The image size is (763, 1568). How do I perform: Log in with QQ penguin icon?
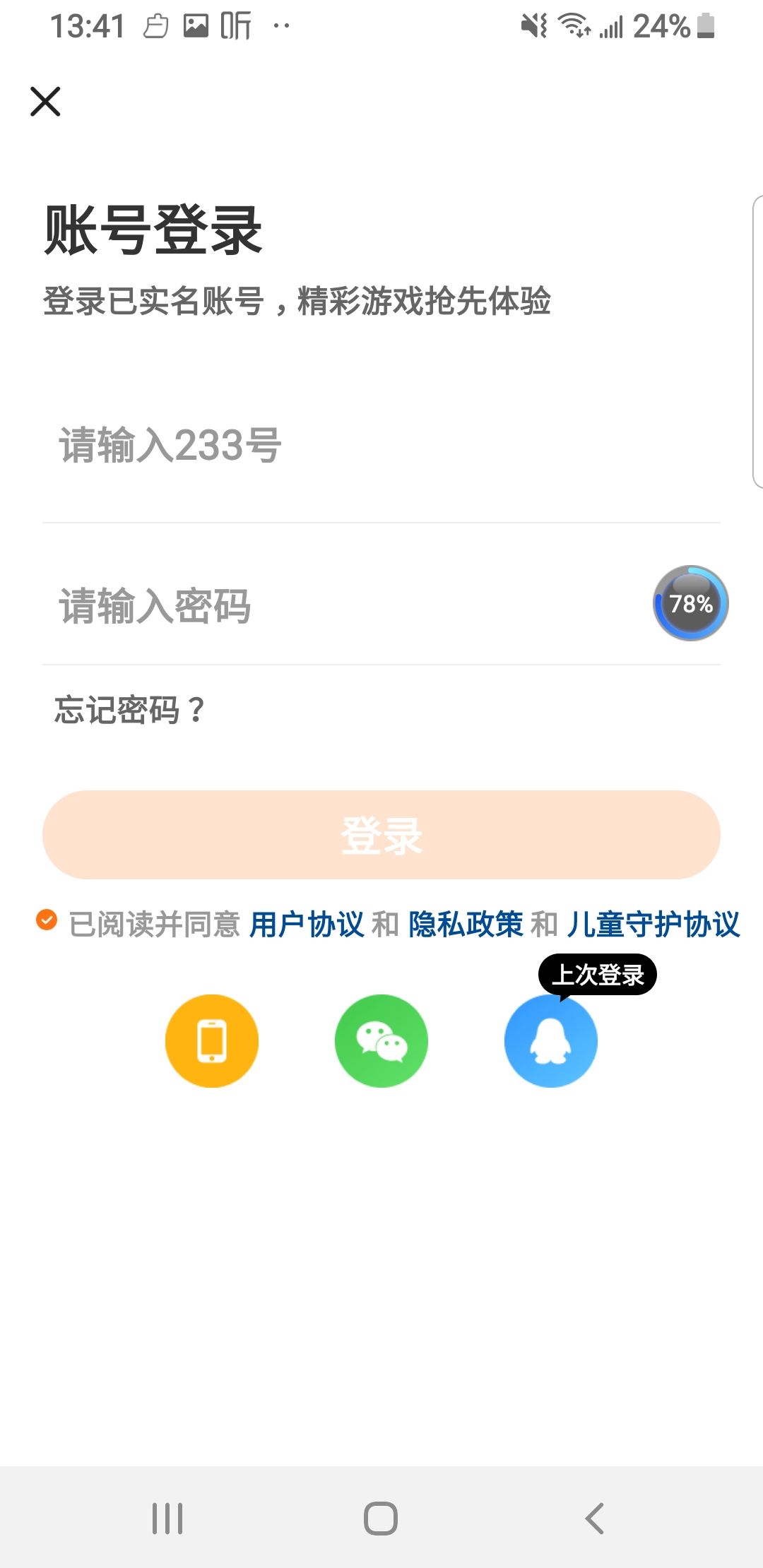tap(551, 1041)
